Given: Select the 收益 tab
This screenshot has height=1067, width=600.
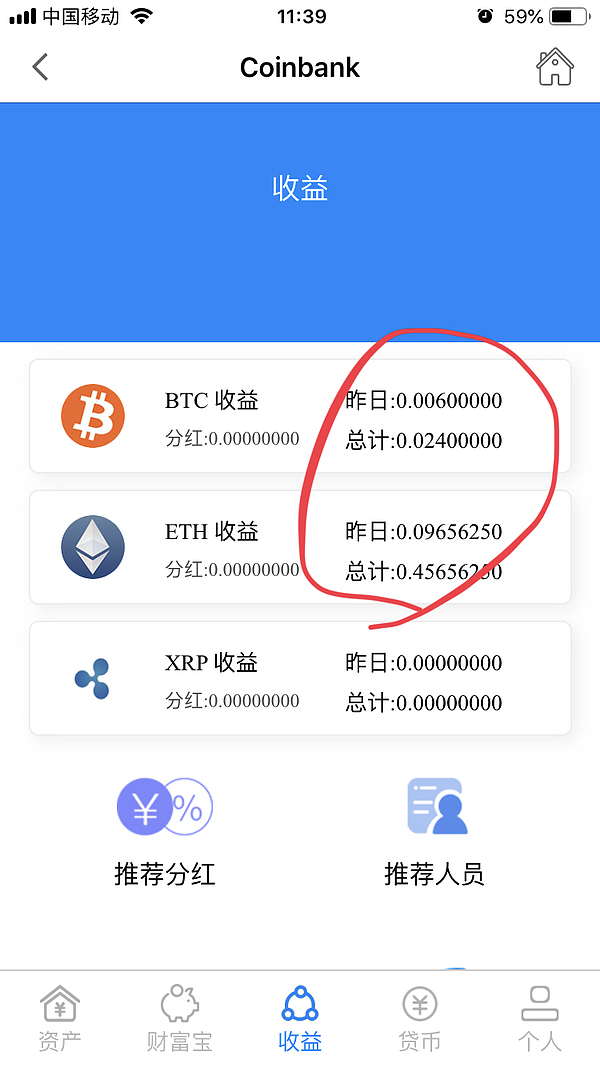Looking at the screenshot, I should [300, 1018].
